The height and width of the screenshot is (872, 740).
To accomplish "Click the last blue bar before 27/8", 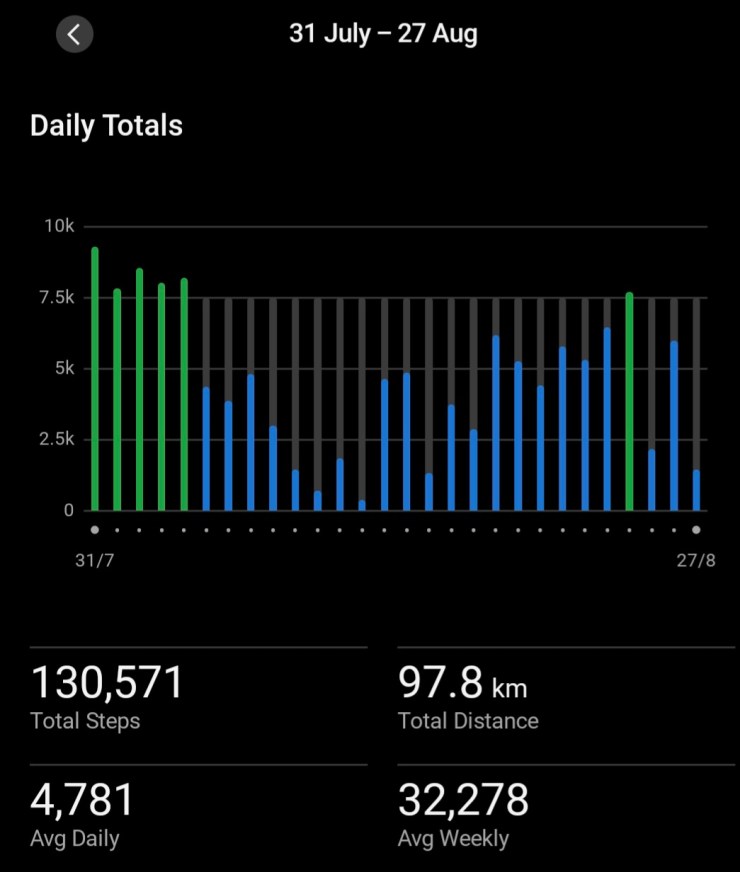I will pyautogui.click(x=695, y=490).
